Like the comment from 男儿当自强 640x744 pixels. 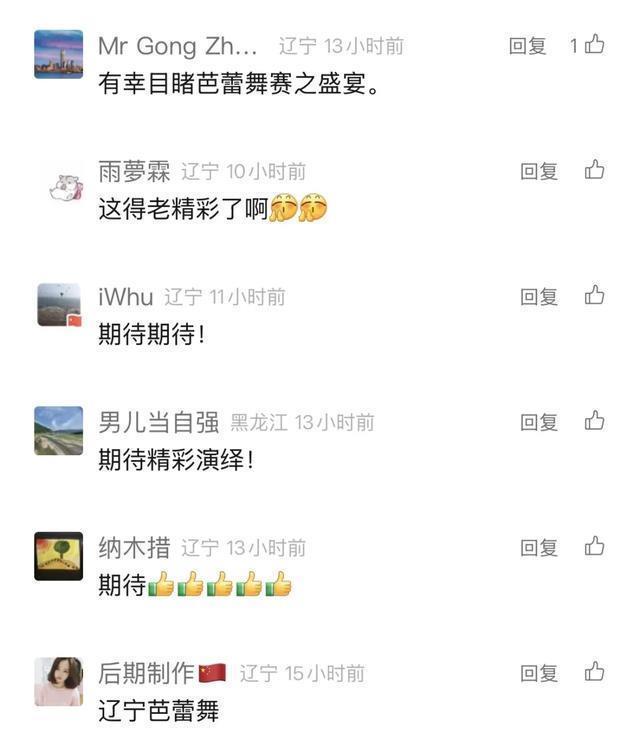[595, 421]
